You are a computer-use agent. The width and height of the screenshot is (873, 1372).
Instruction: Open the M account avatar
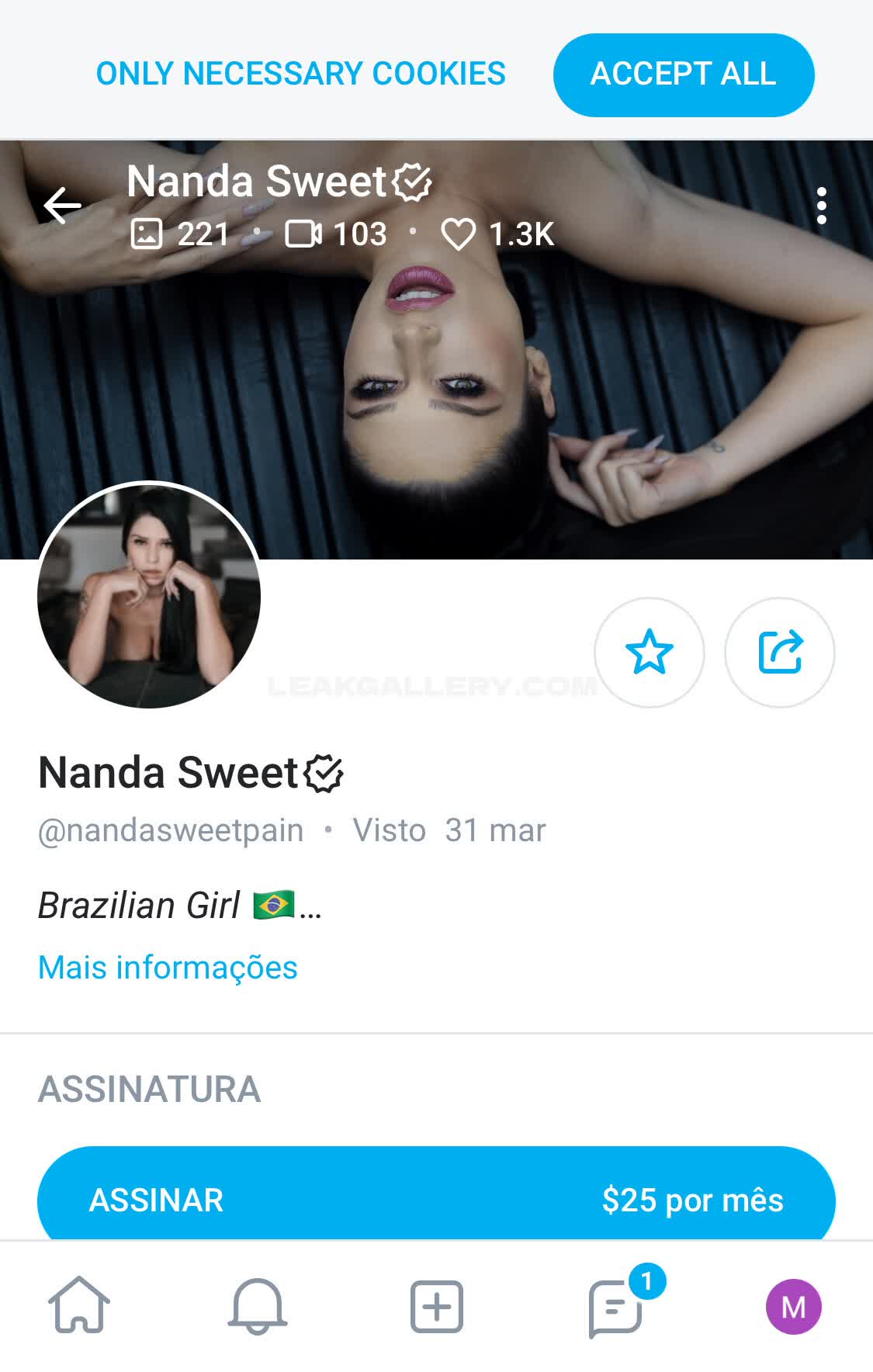793,1306
